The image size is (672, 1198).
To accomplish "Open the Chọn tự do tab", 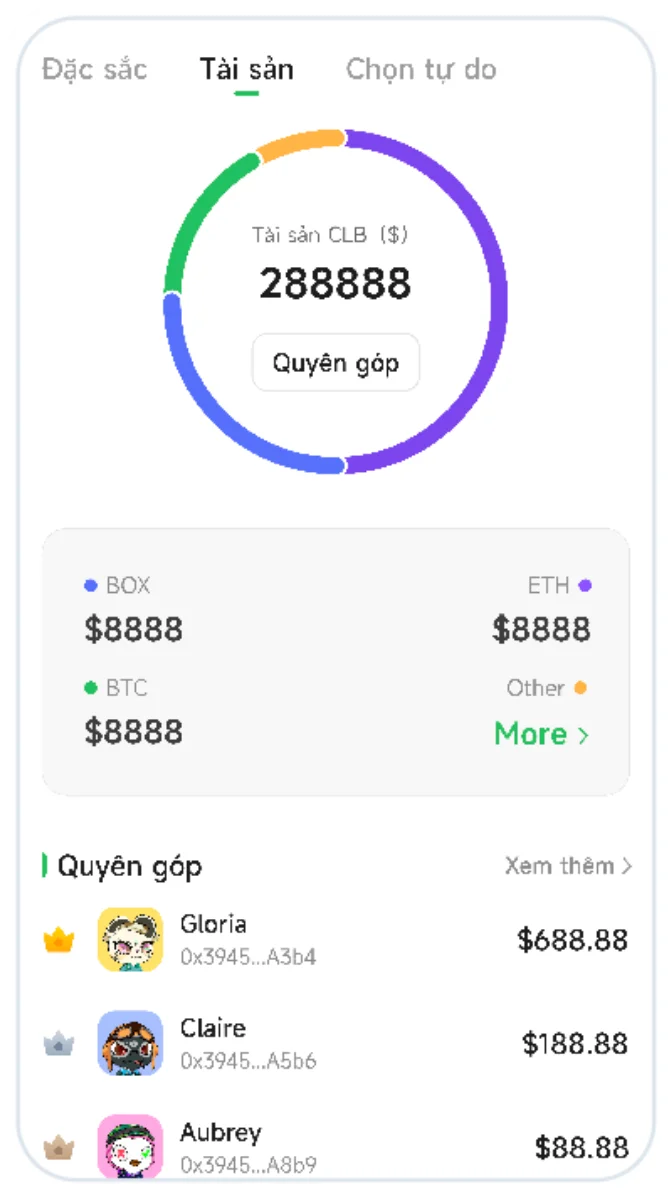I will pos(421,70).
